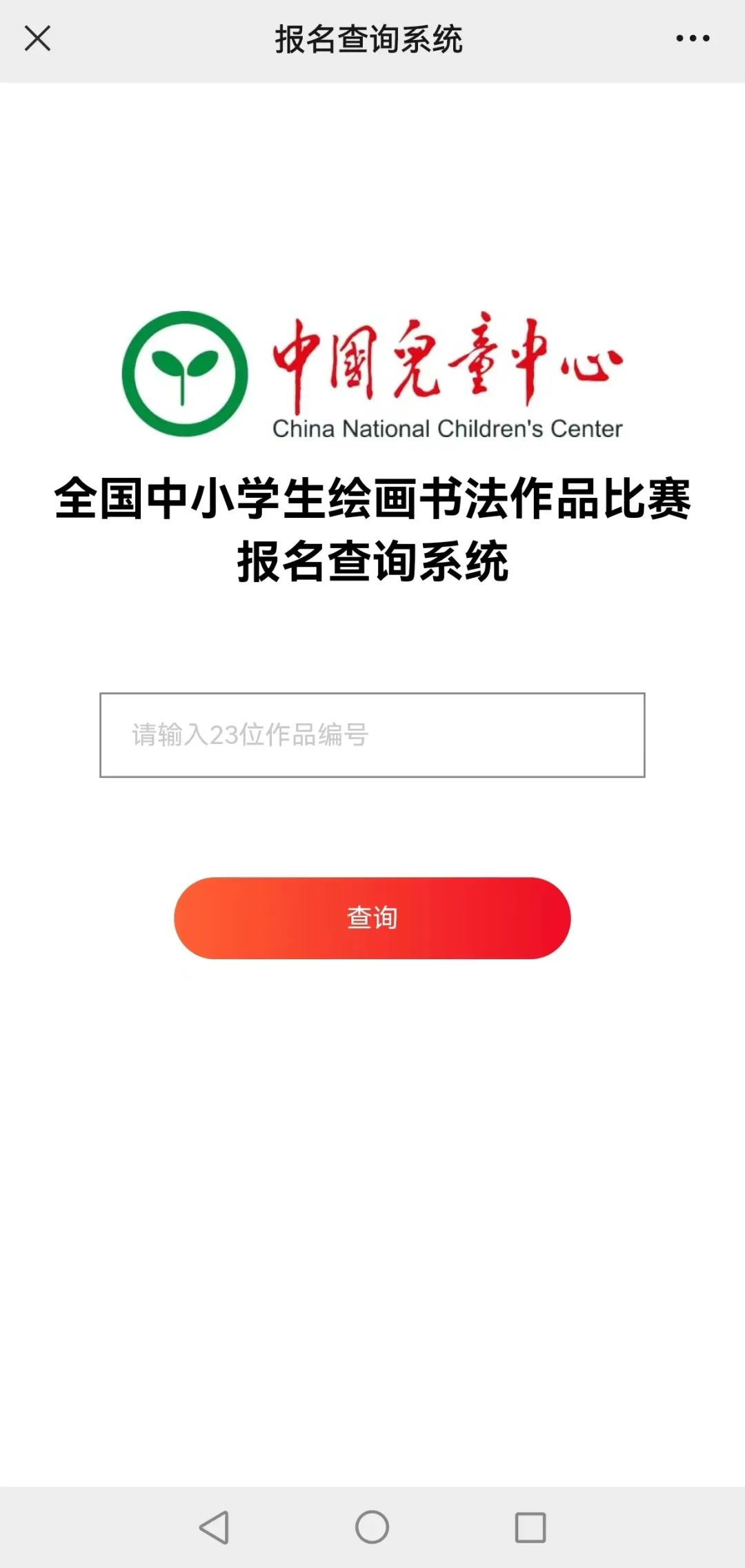The image size is (745, 1568).
Task: Go back using system back triangle
Action: [x=215, y=1527]
